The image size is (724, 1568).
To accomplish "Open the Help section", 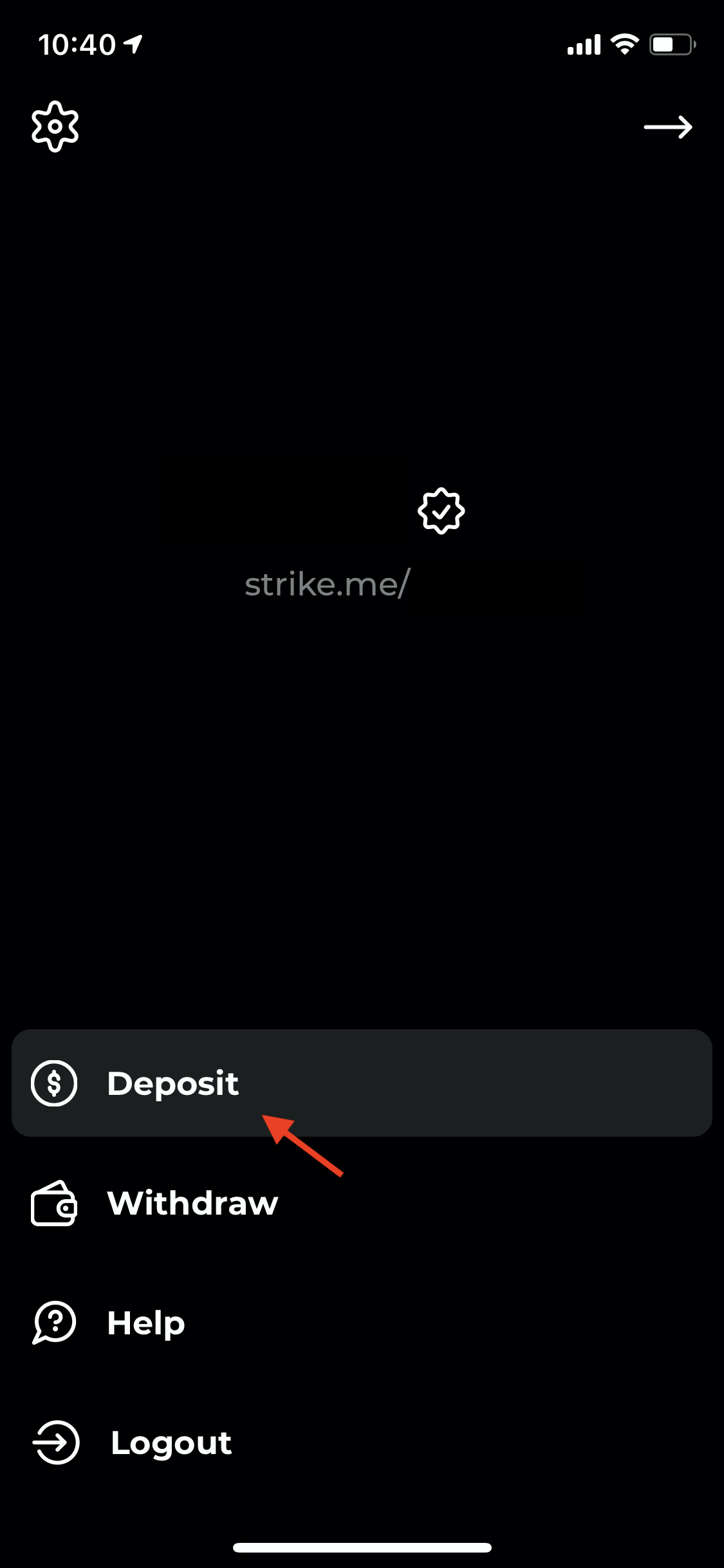I will (362, 1323).
